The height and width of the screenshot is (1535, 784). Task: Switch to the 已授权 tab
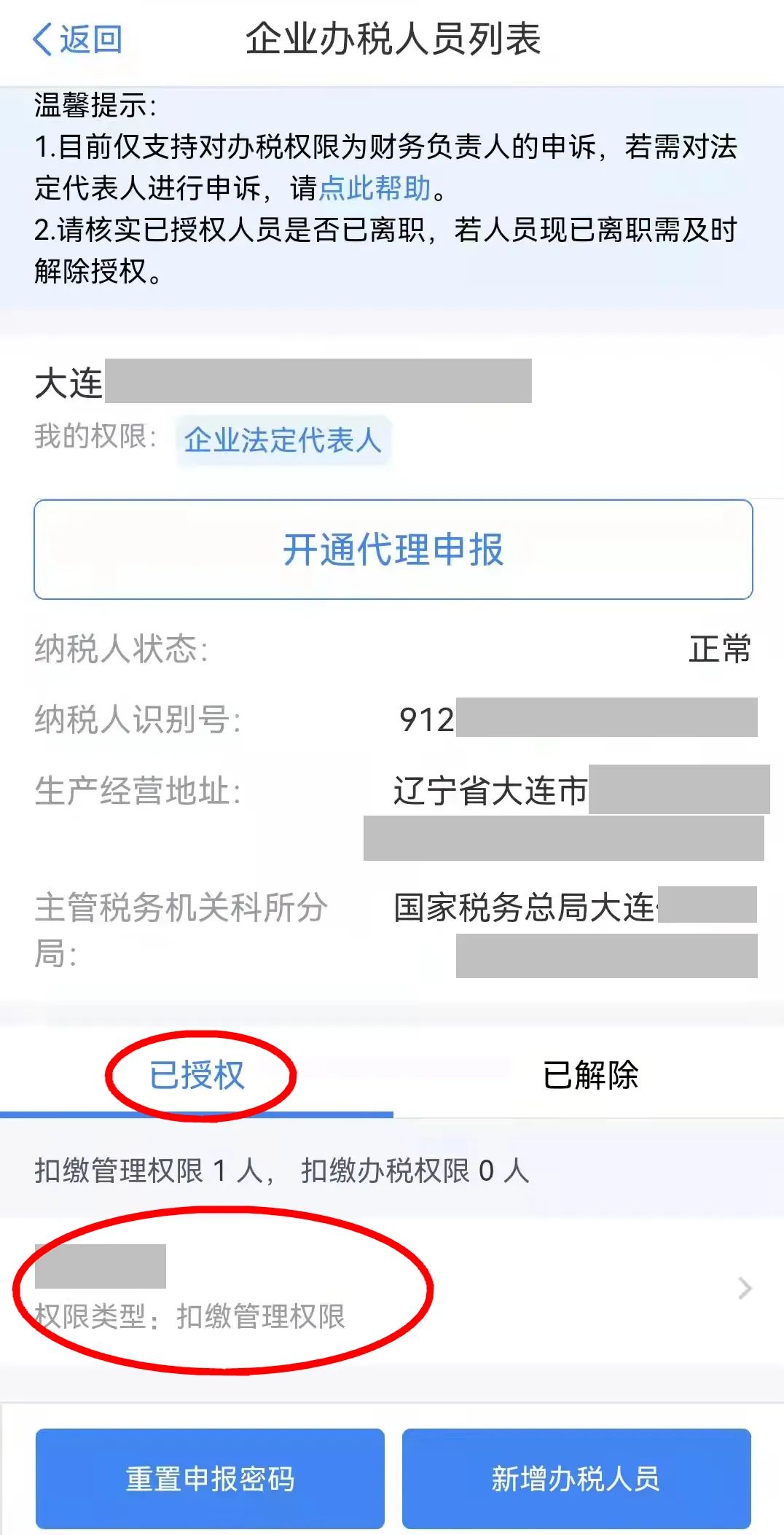(x=197, y=1075)
